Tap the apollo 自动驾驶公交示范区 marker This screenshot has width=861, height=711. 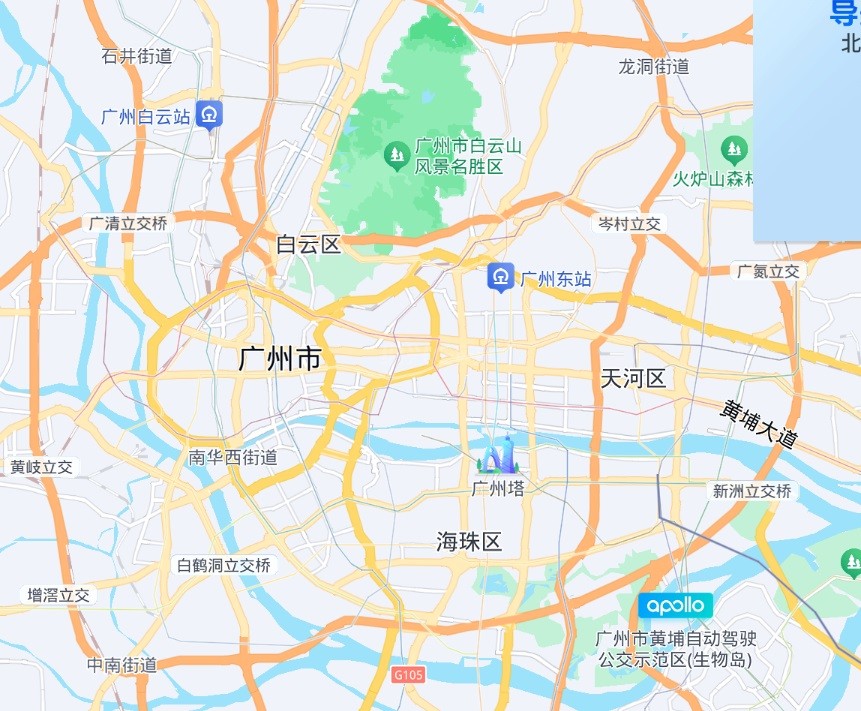[x=676, y=606]
